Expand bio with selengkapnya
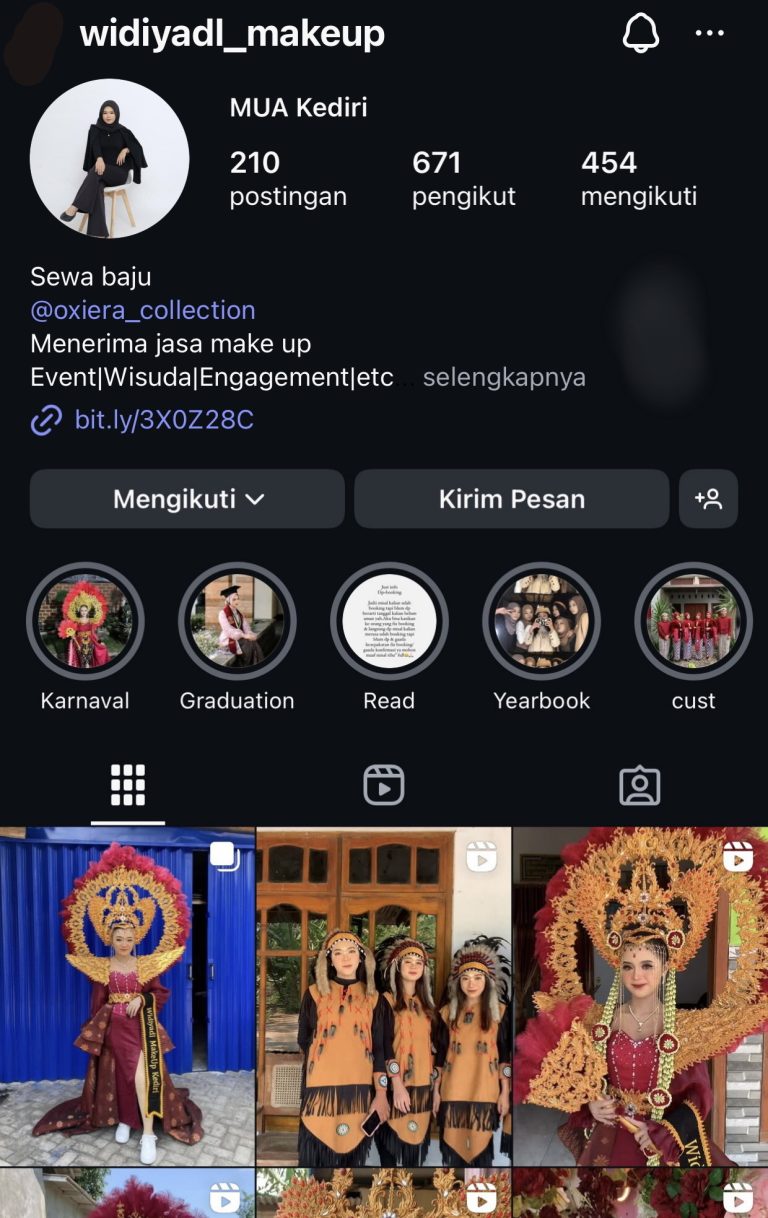The height and width of the screenshot is (1218, 768). [504, 378]
